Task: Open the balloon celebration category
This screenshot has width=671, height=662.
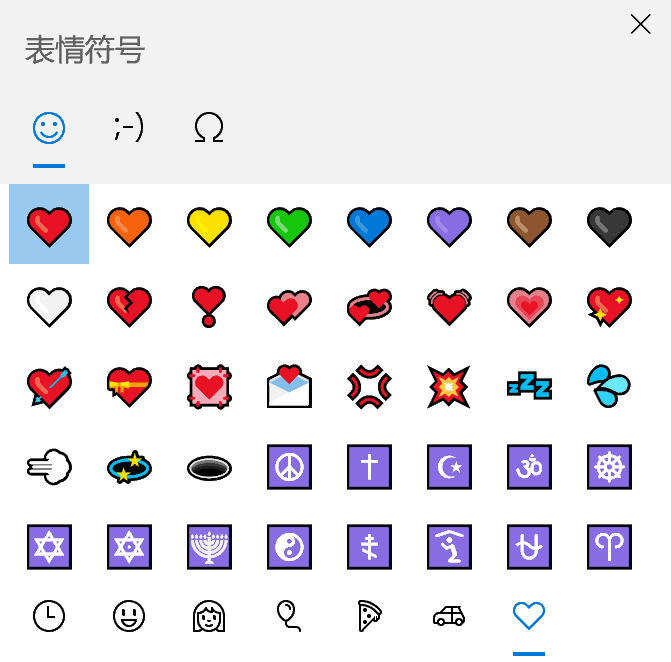Action: 289,615
